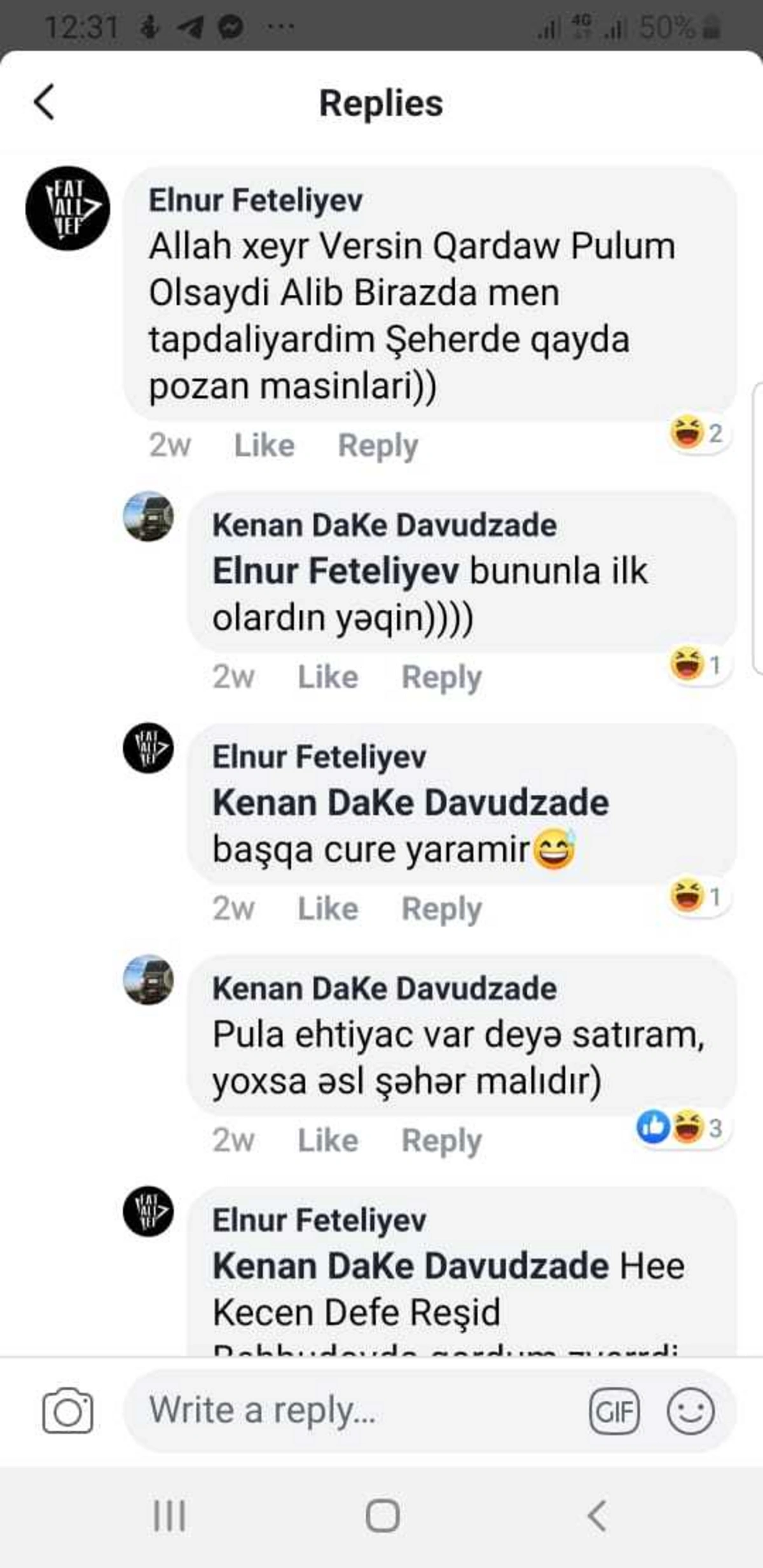Like Kenan's reply "Pula ehtiyac var"

327,1140
